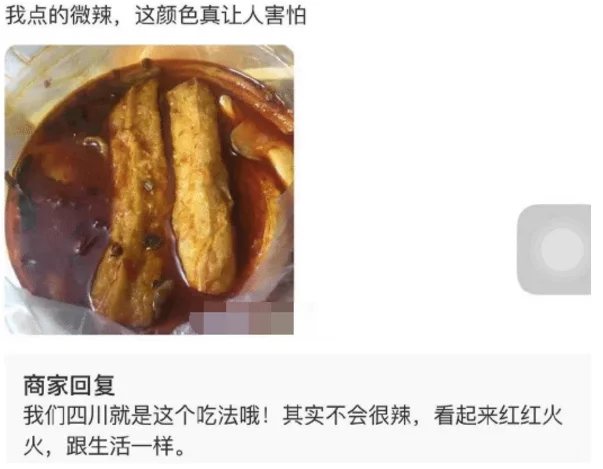This screenshot has width=603, height=469.
Task: Tap the floating assistive touch button
Action: pos(559,249)
